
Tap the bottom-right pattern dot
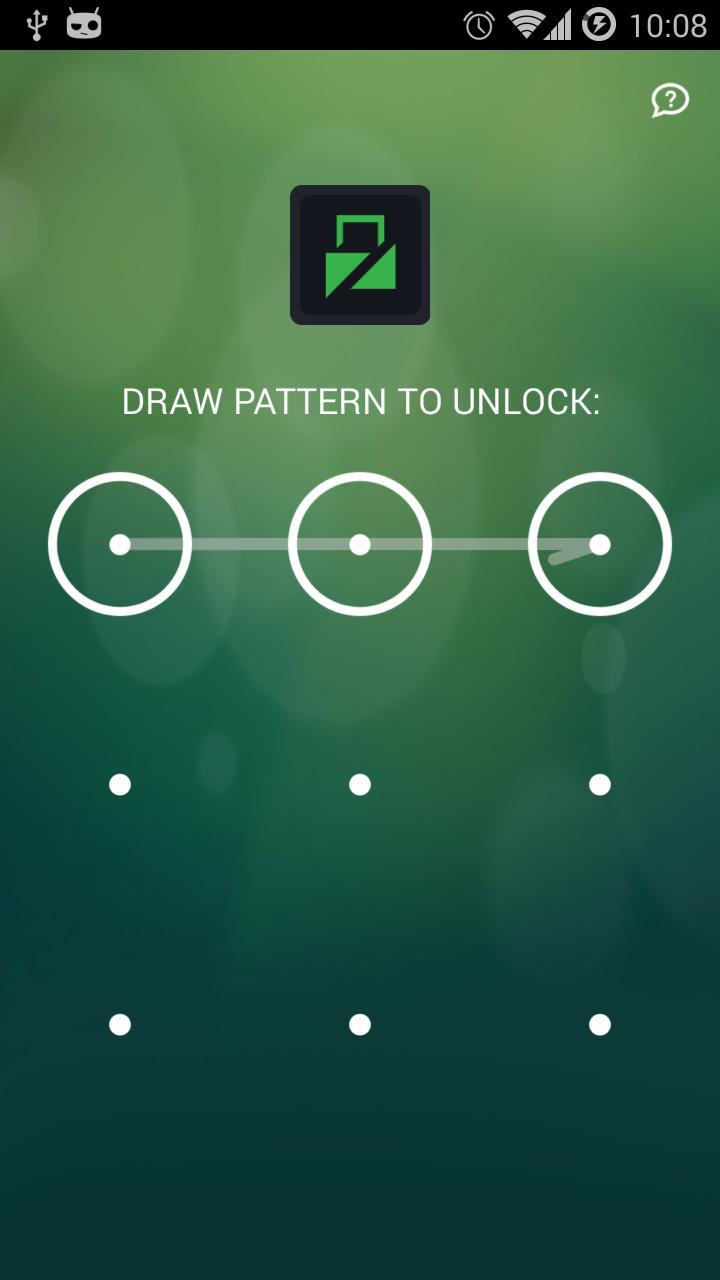(x=600, y=1023)
